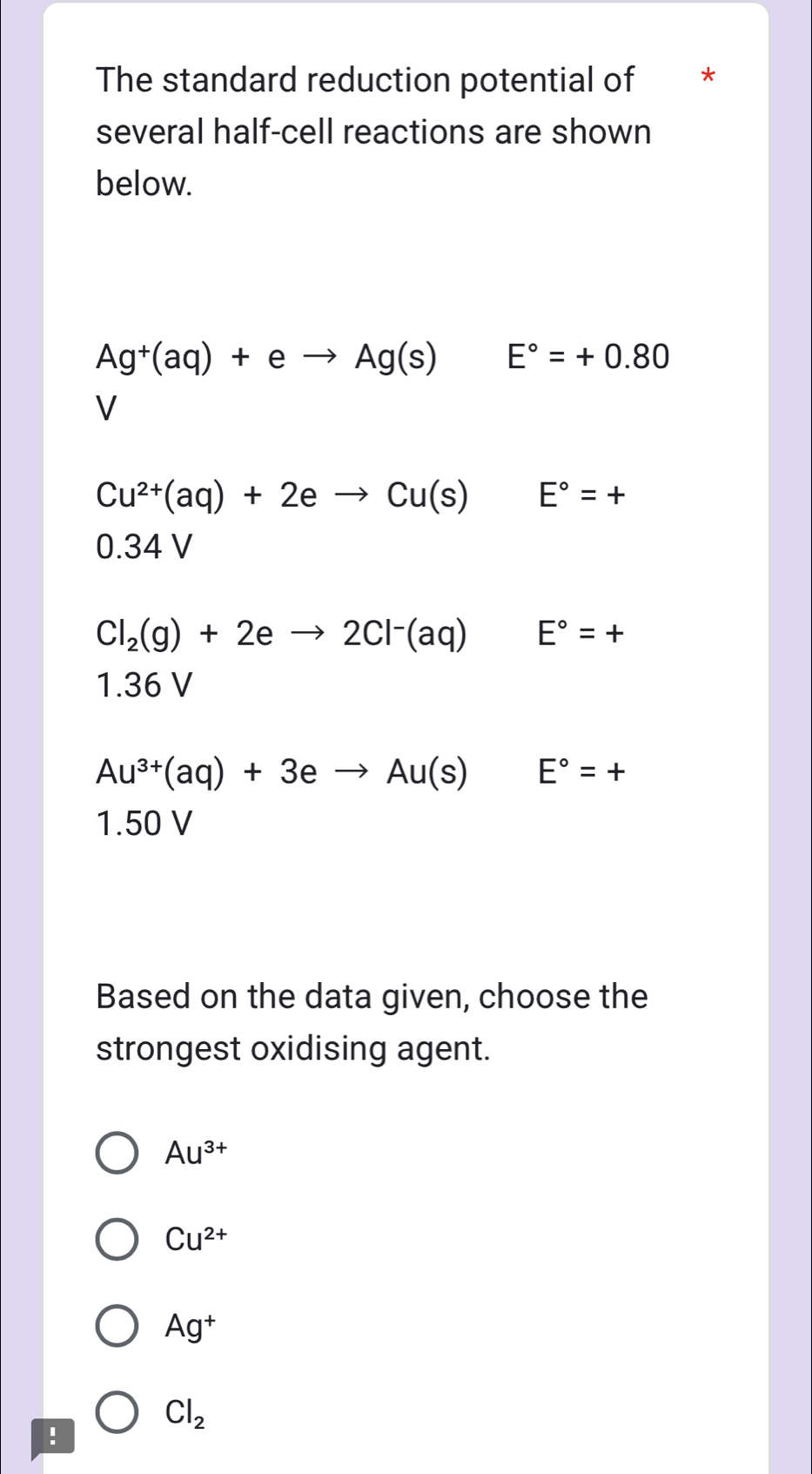812x1474 pixels.
Task: Click the Ag⁺ half-cell reaction line
Action: pos(267,357)
